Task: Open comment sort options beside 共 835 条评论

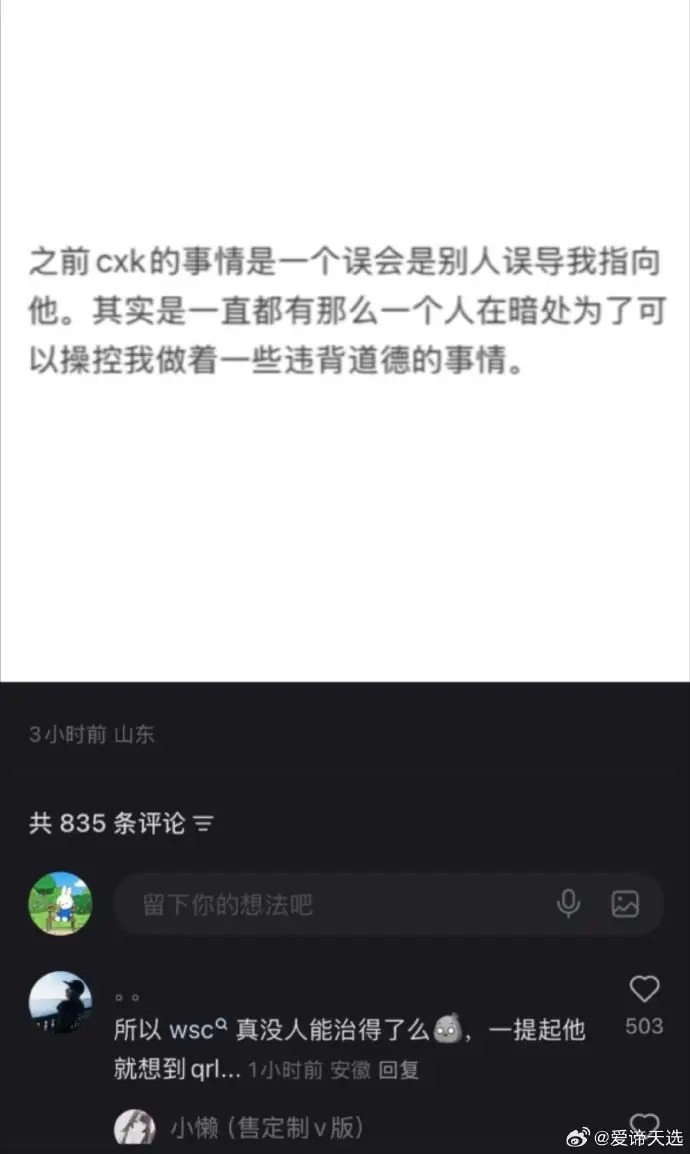Action: point(204,825)
